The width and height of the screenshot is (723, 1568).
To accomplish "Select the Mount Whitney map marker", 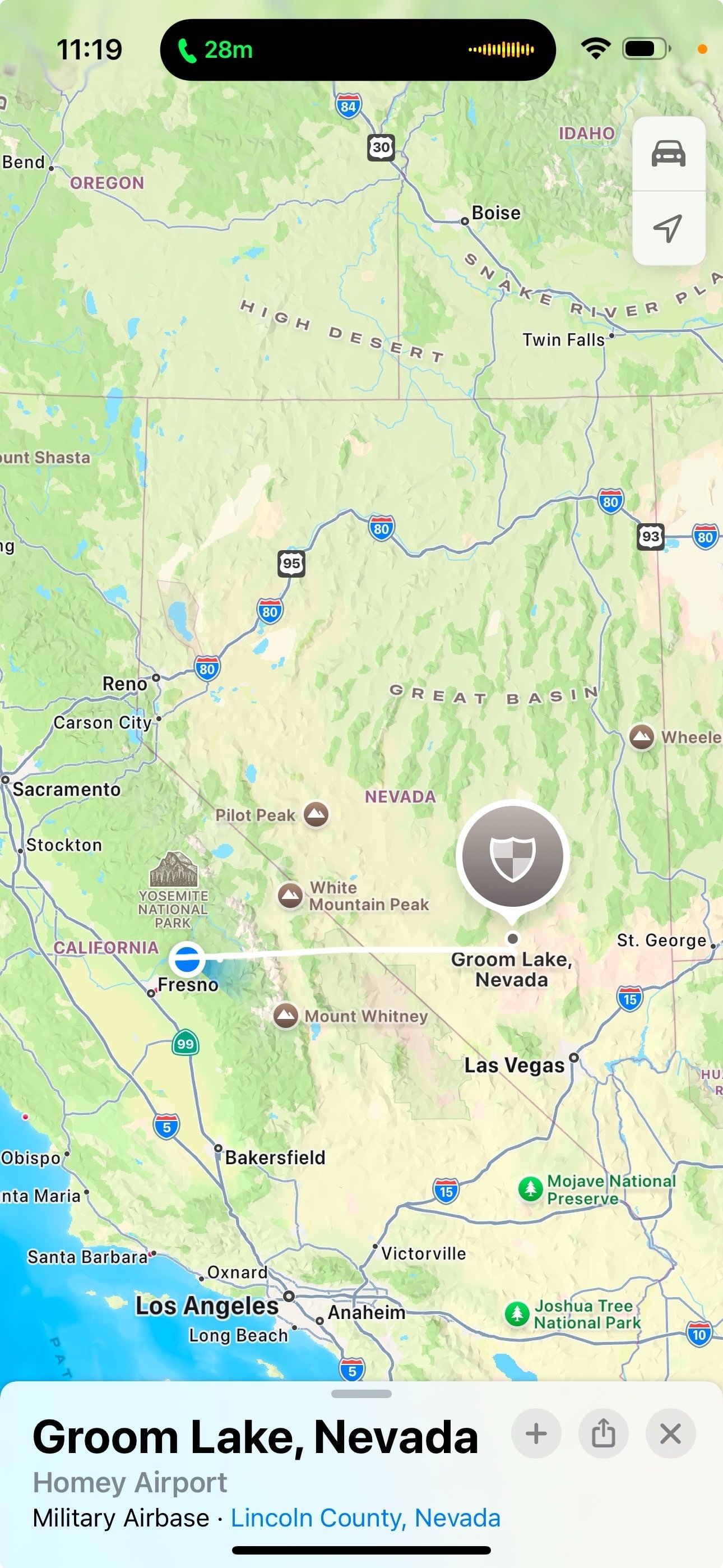I will pyautogui.click(x=285, y=1015).
